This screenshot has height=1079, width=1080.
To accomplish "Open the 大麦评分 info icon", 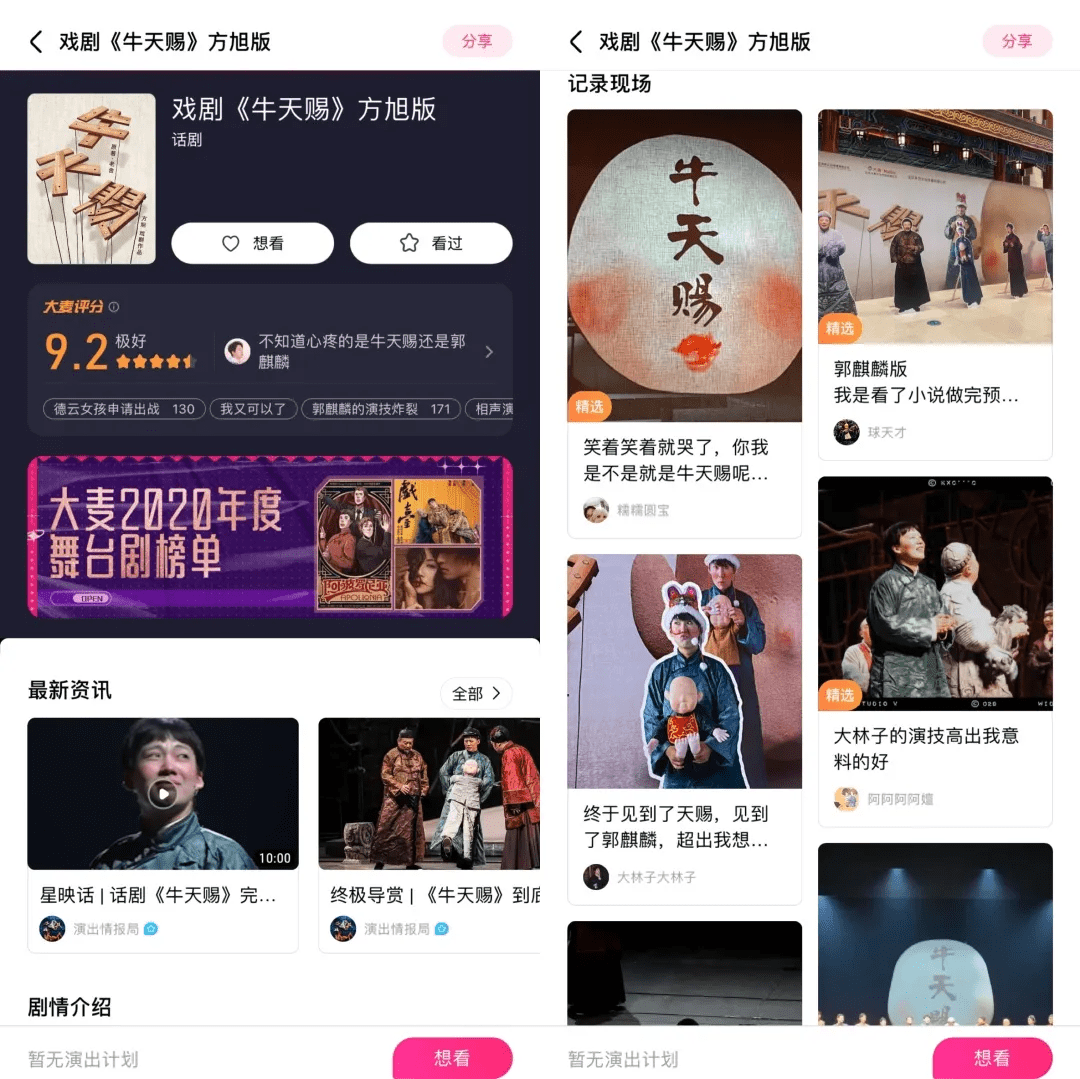I will [114, 307].
